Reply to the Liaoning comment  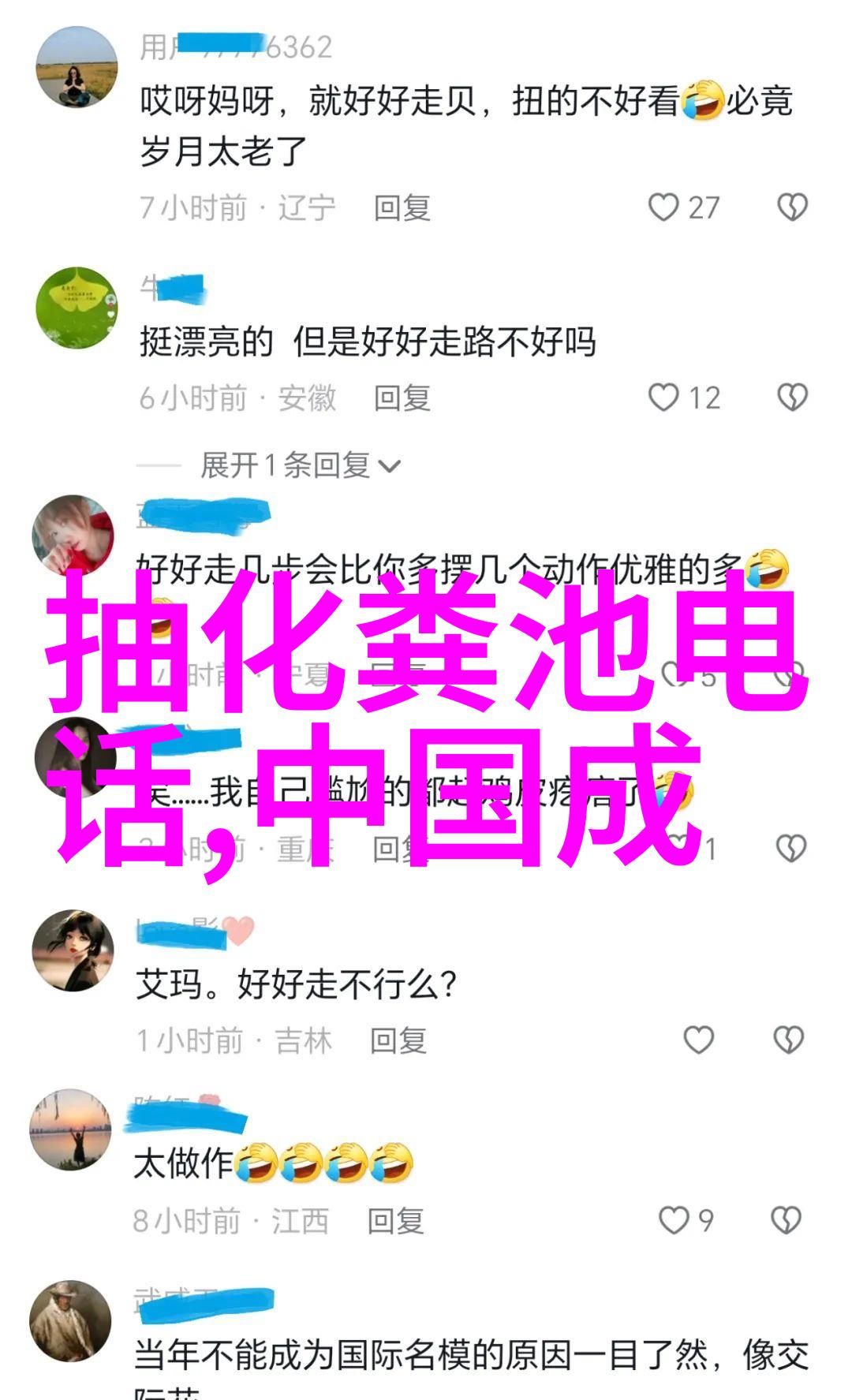coord(402,208)
